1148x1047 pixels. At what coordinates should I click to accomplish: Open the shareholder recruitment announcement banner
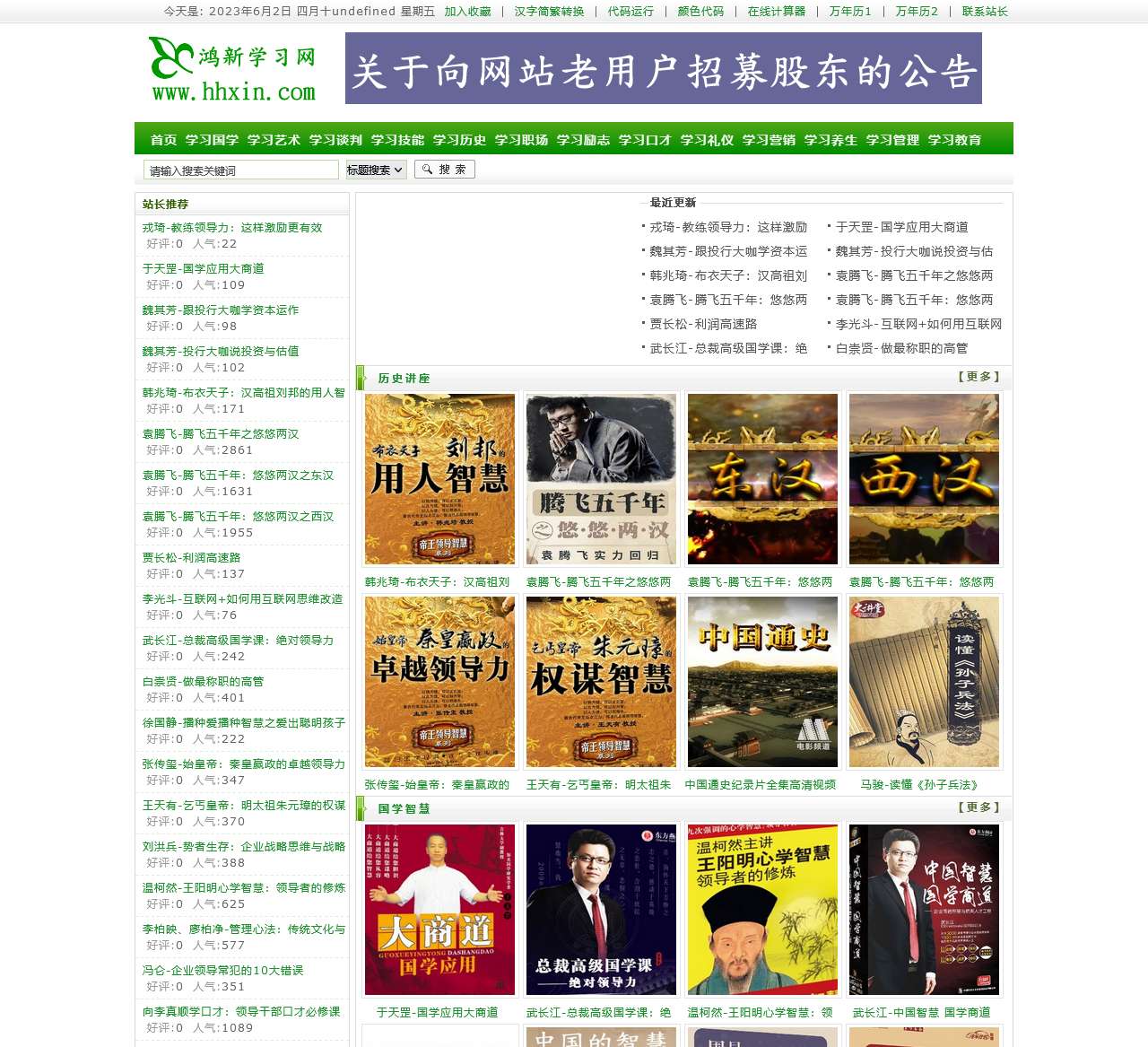pyautogui.click(x=663, y=68)
